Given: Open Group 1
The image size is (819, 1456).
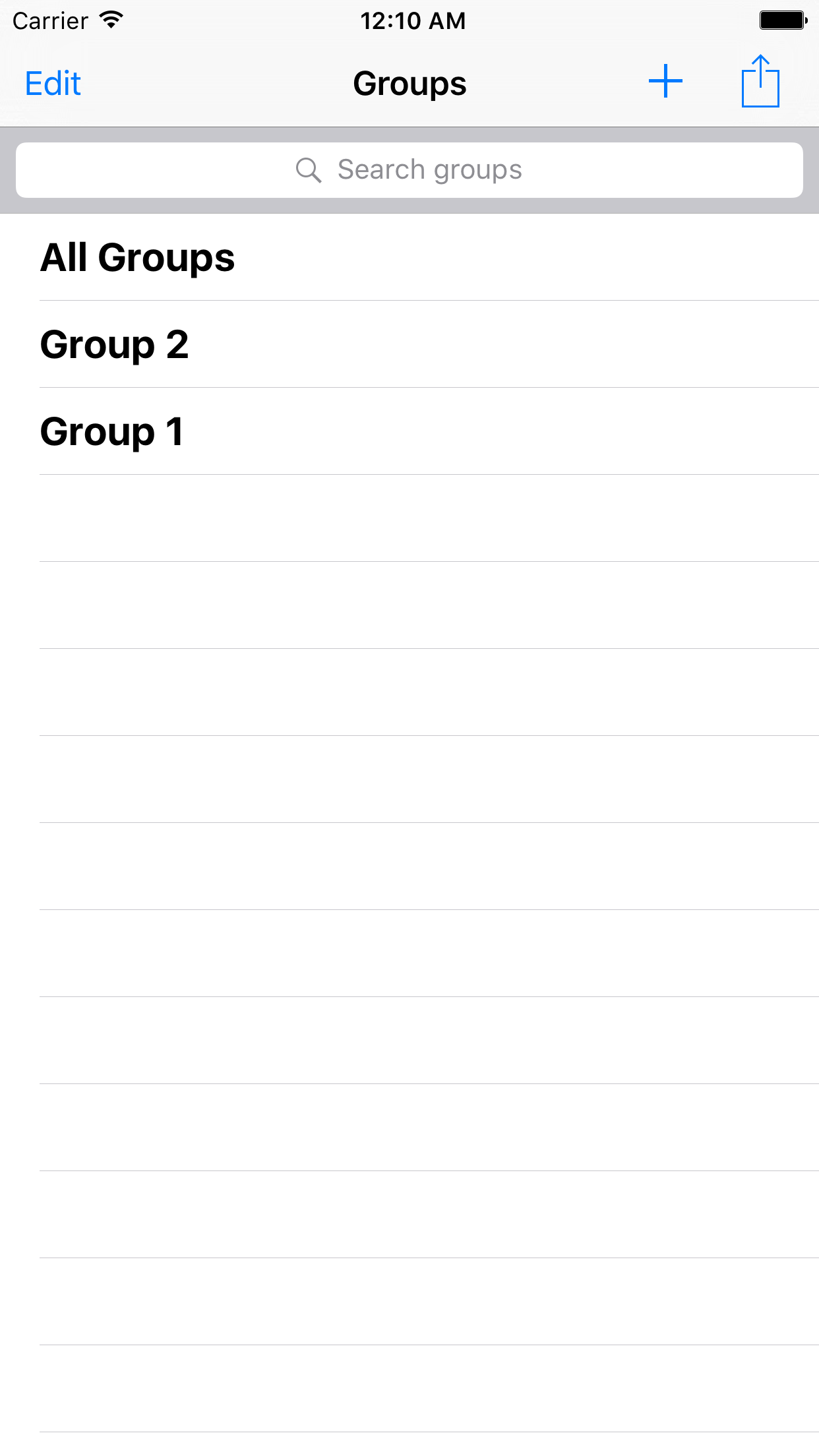Looking at the screenshot, I should click(409, 431).
